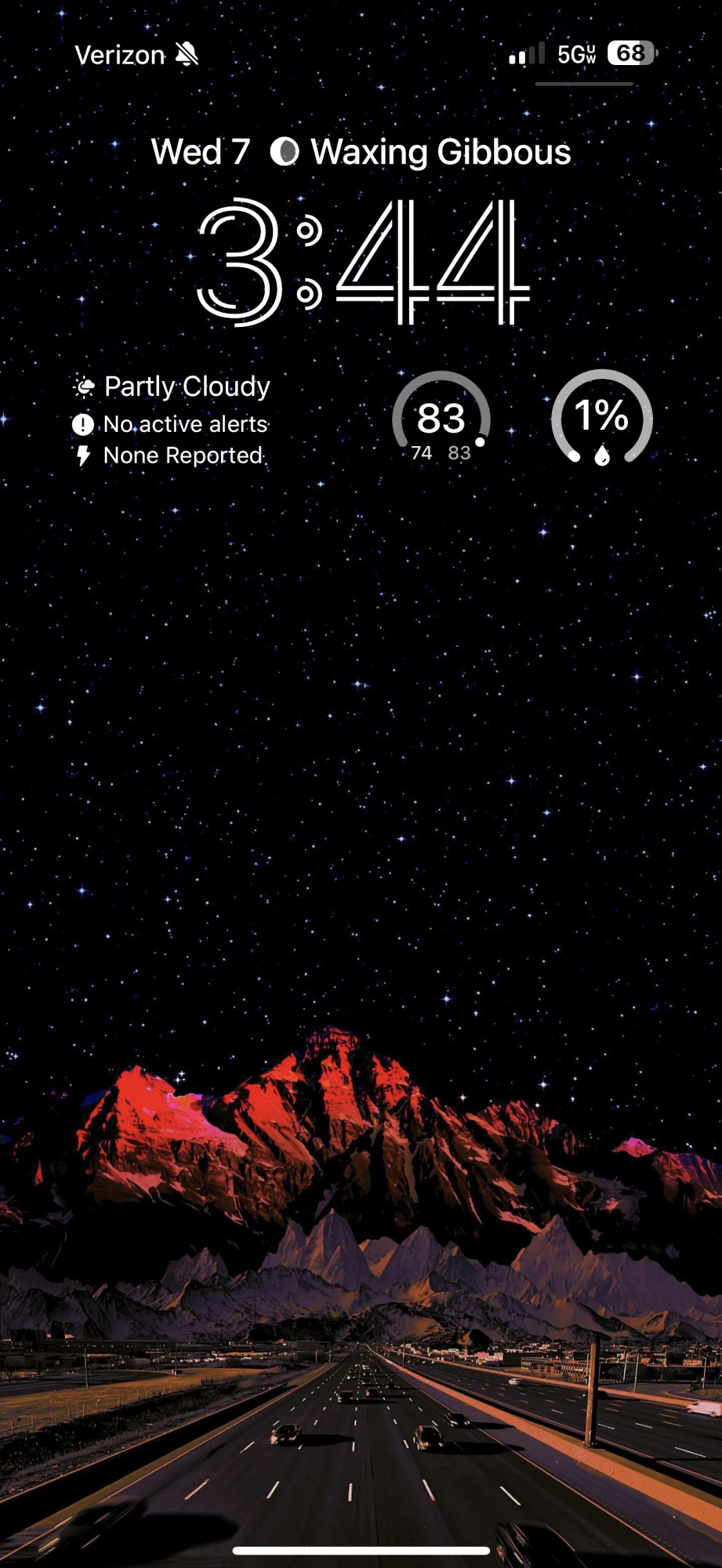Viewport: 722px width, 1568px height.
Task: Tap the 'Waxing Gibbous' moon phase label
Action: tap(441, 151)
